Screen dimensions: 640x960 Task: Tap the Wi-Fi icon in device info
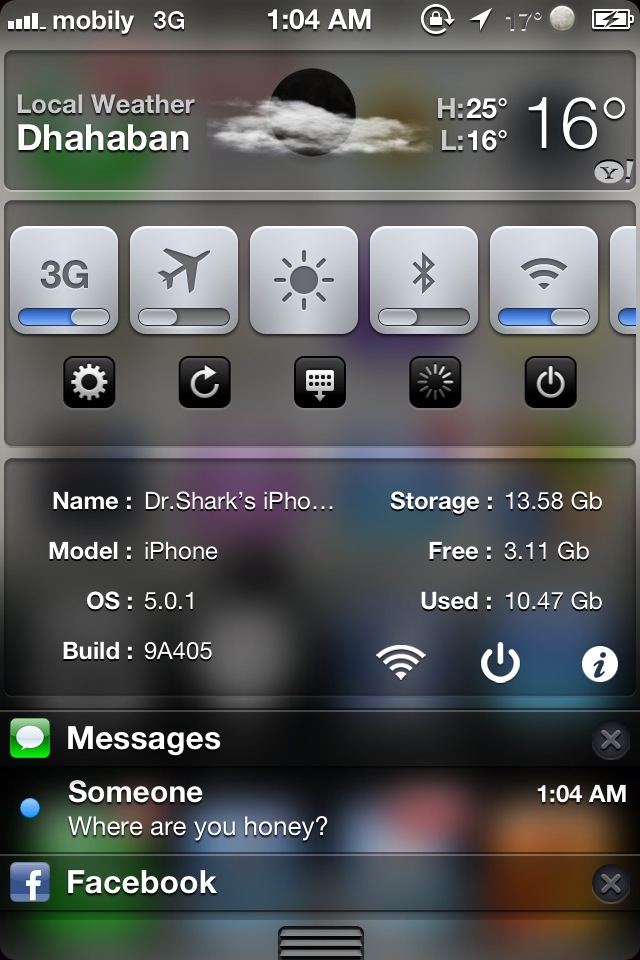(401, 663)
